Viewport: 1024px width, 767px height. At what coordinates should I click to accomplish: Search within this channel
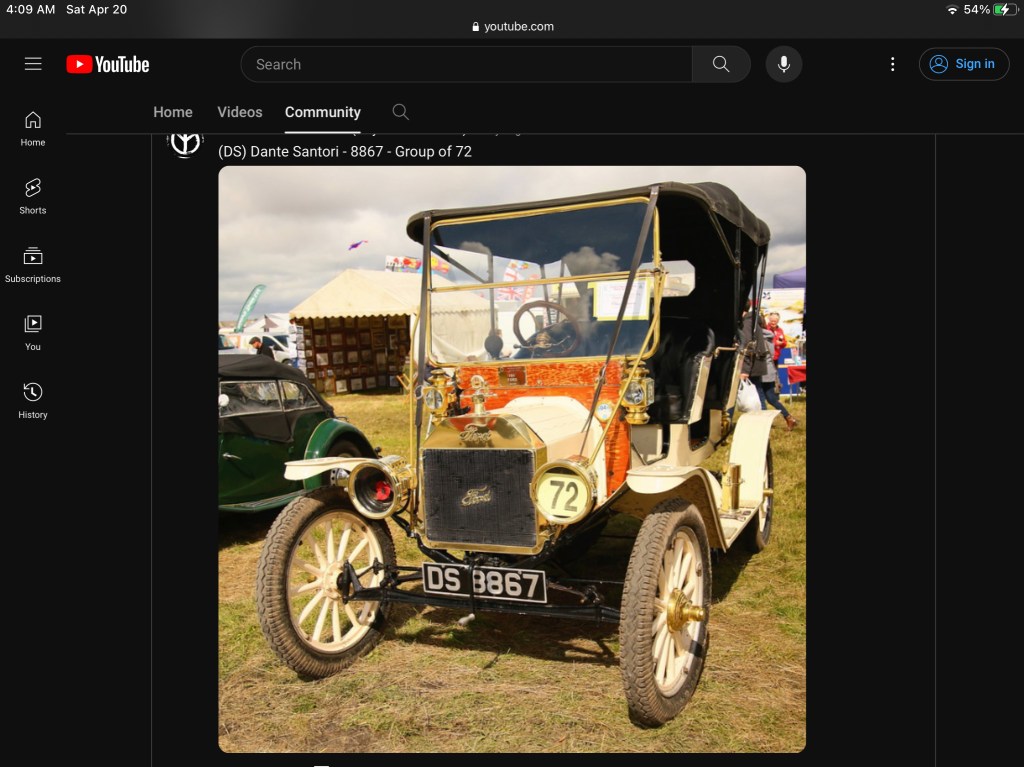[x=401, y=112]
